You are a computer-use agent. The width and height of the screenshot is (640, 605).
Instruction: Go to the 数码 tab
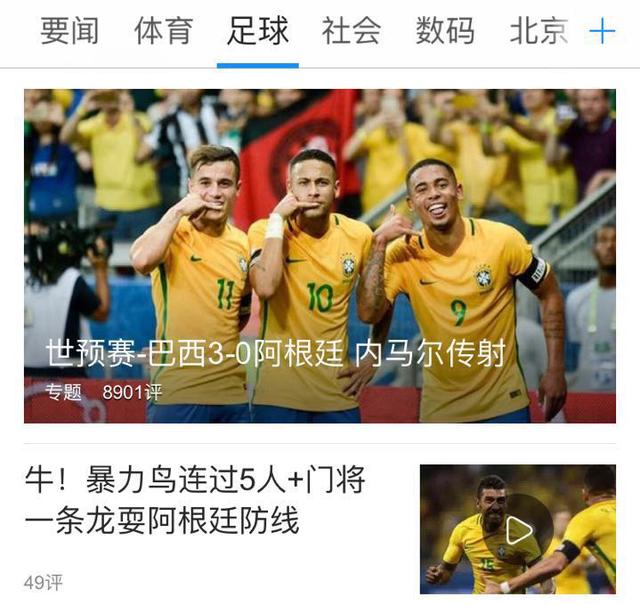click(x=445, y=31)
